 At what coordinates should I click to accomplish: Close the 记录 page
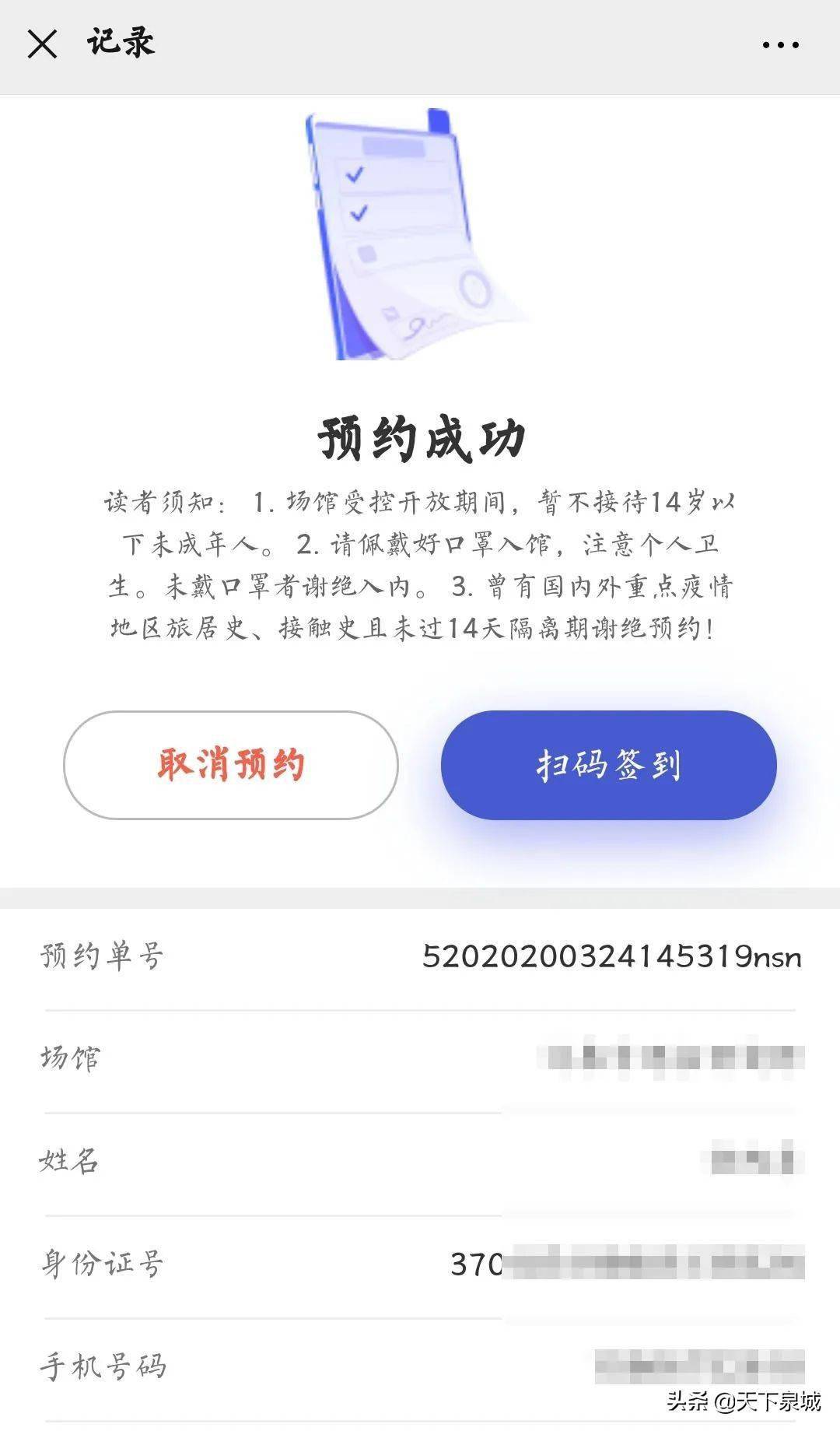coord(42,44)
